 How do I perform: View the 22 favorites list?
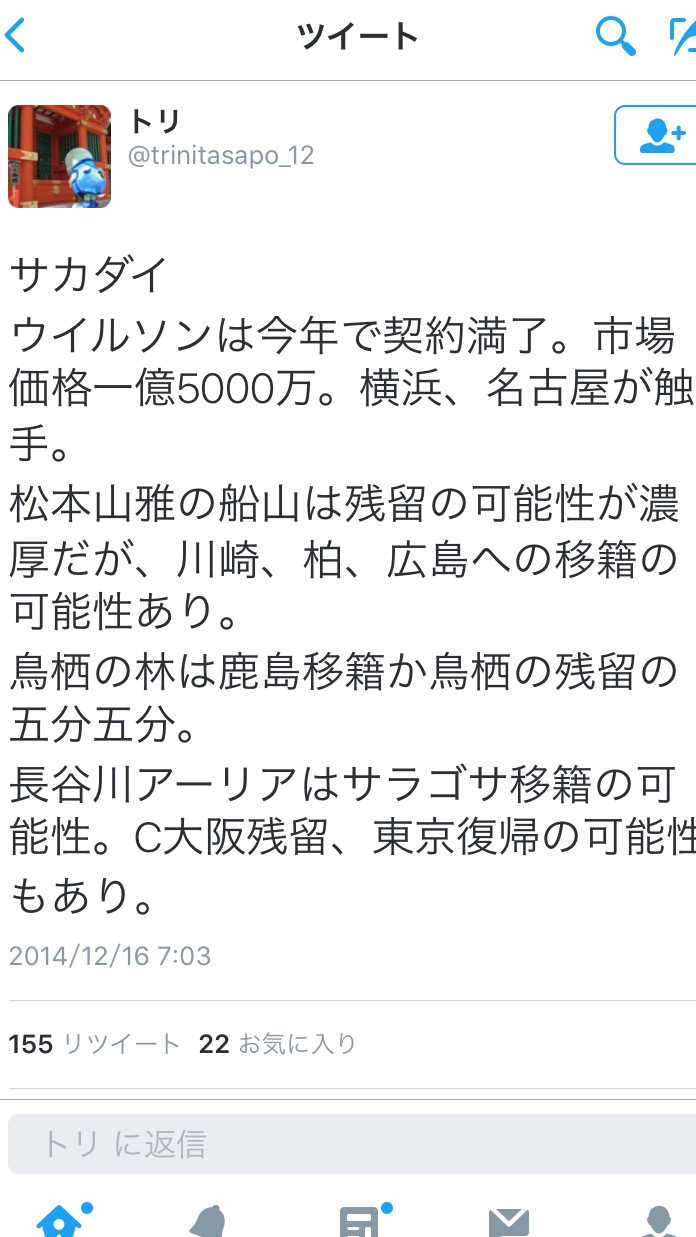tap(277, 1044)
